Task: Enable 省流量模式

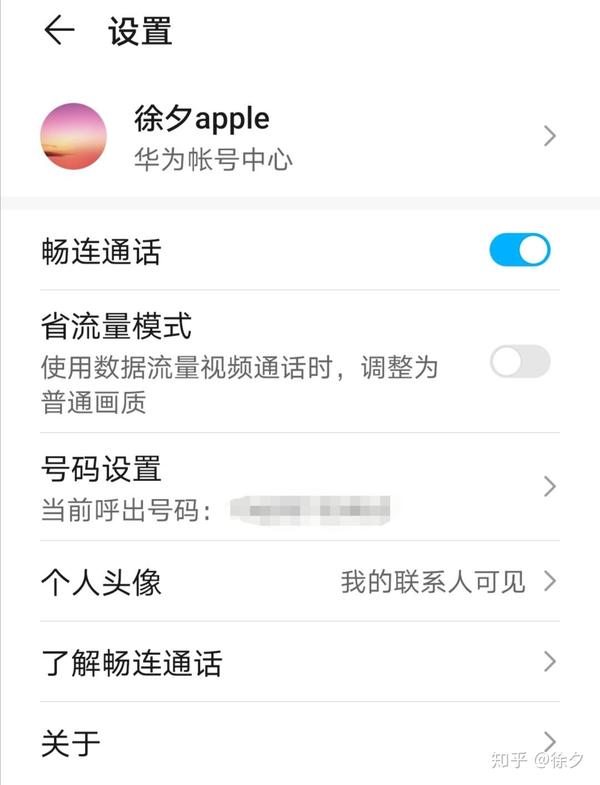Action: pos(519,361)
